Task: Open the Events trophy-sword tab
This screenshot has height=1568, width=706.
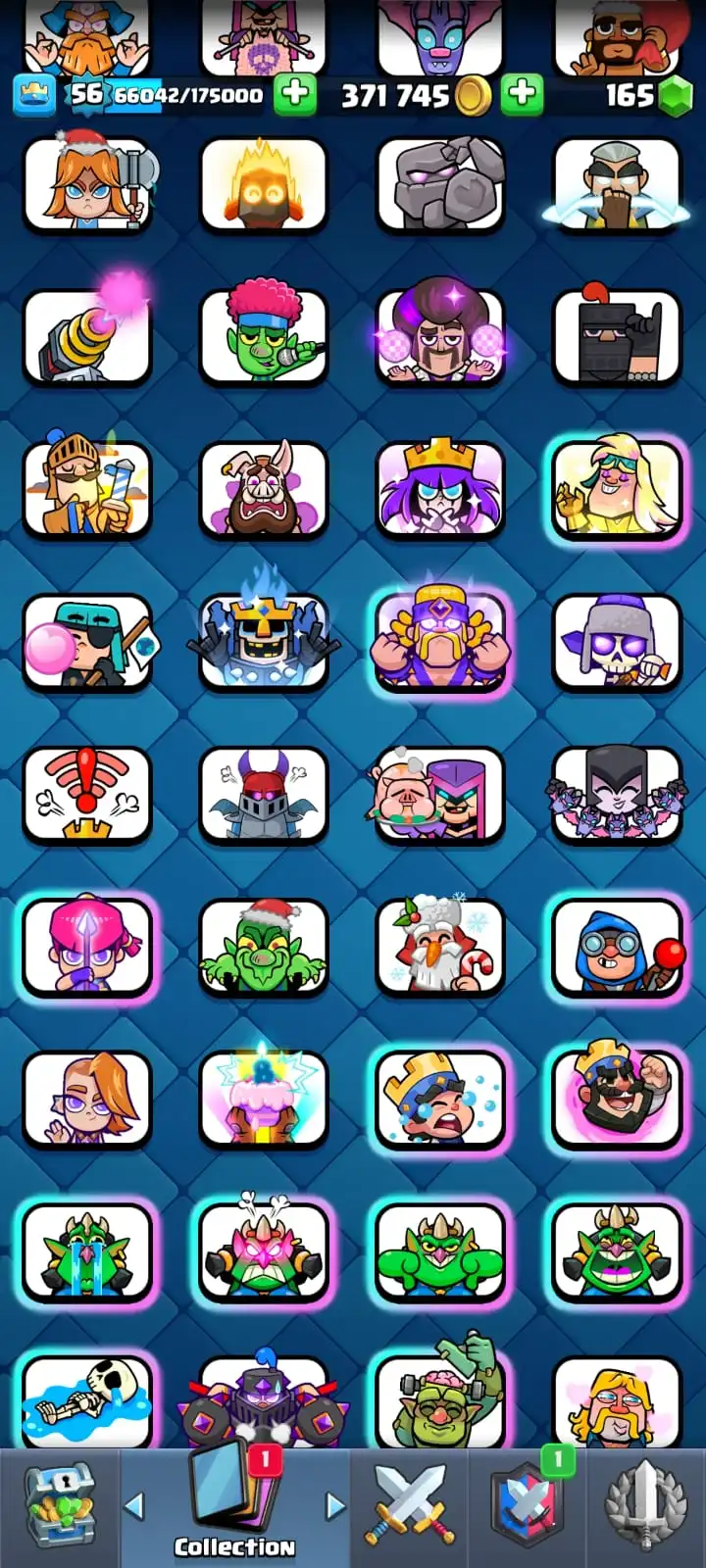Action: click(645, 1505)
